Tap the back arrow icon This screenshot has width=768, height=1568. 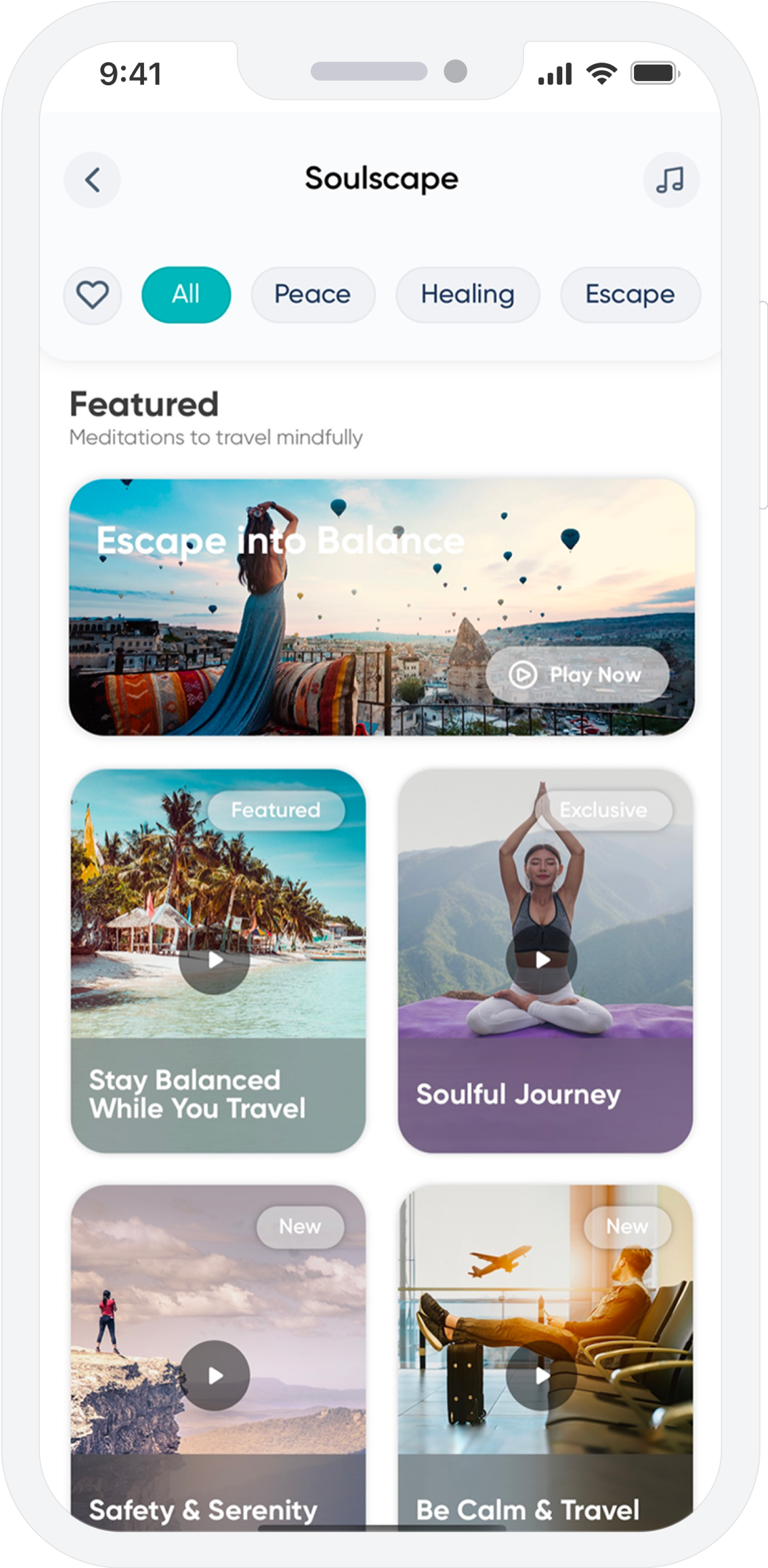pyautogui.click(x=91, y=179)
